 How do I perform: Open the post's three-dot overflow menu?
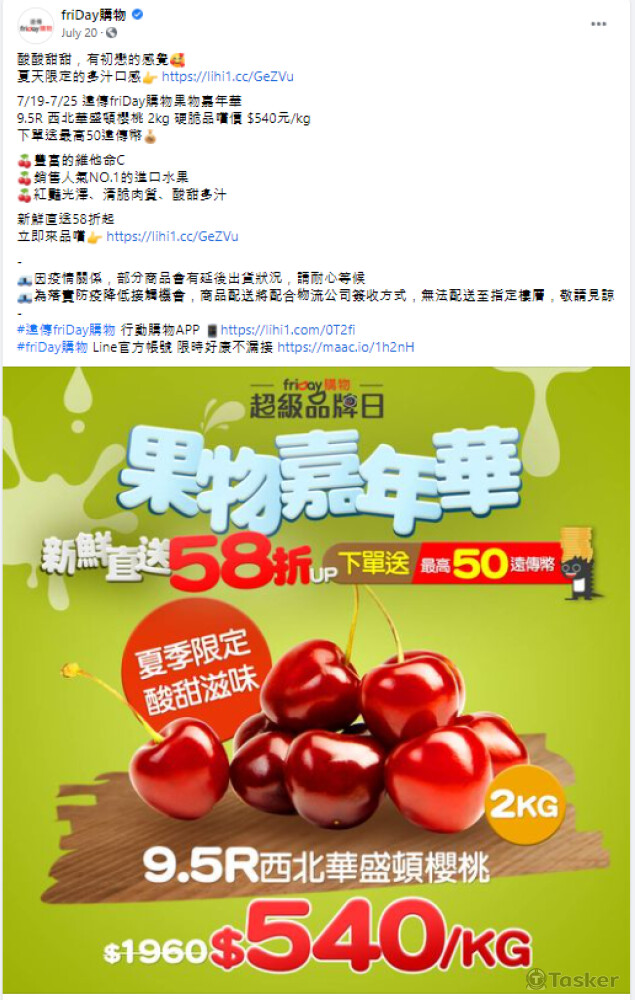point(598,23)
